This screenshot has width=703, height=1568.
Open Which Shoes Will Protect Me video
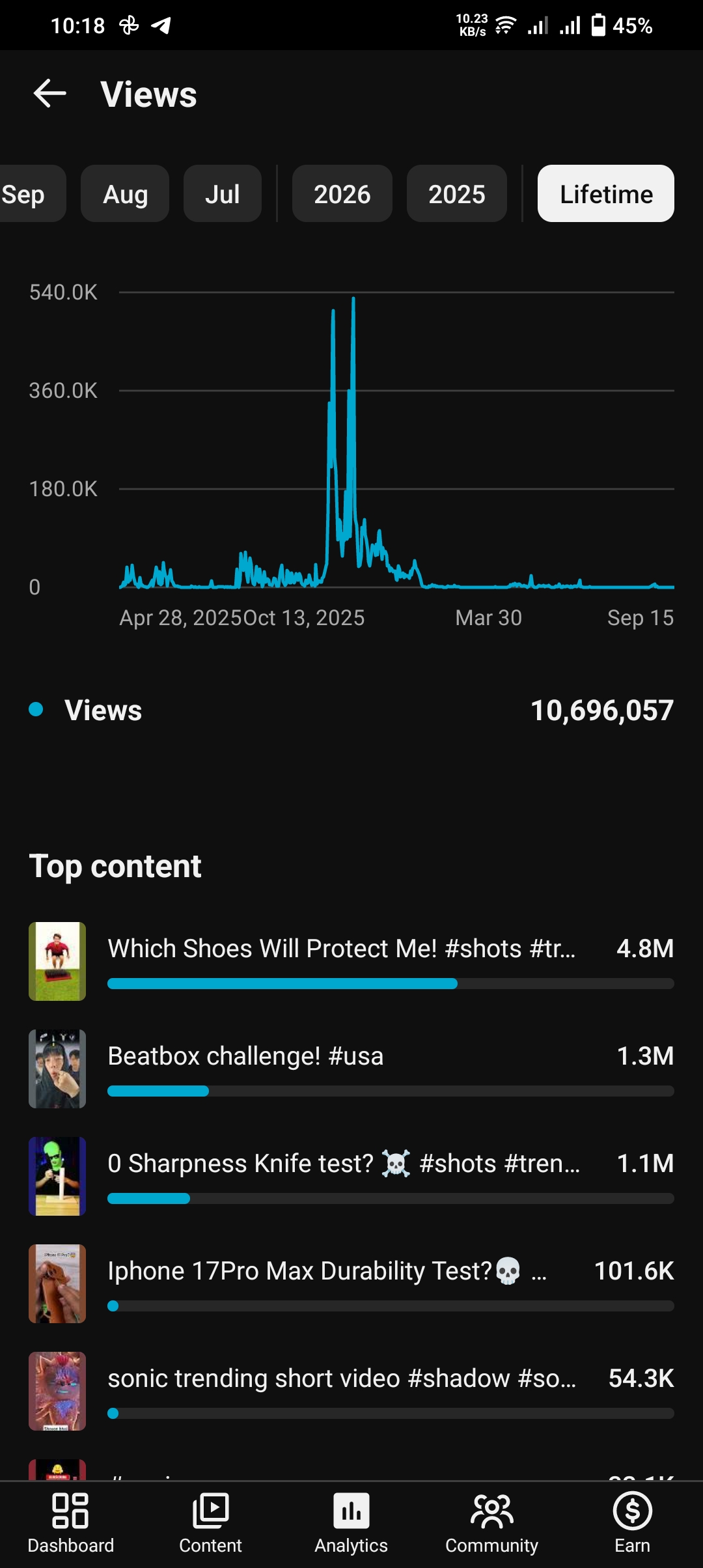351,961
